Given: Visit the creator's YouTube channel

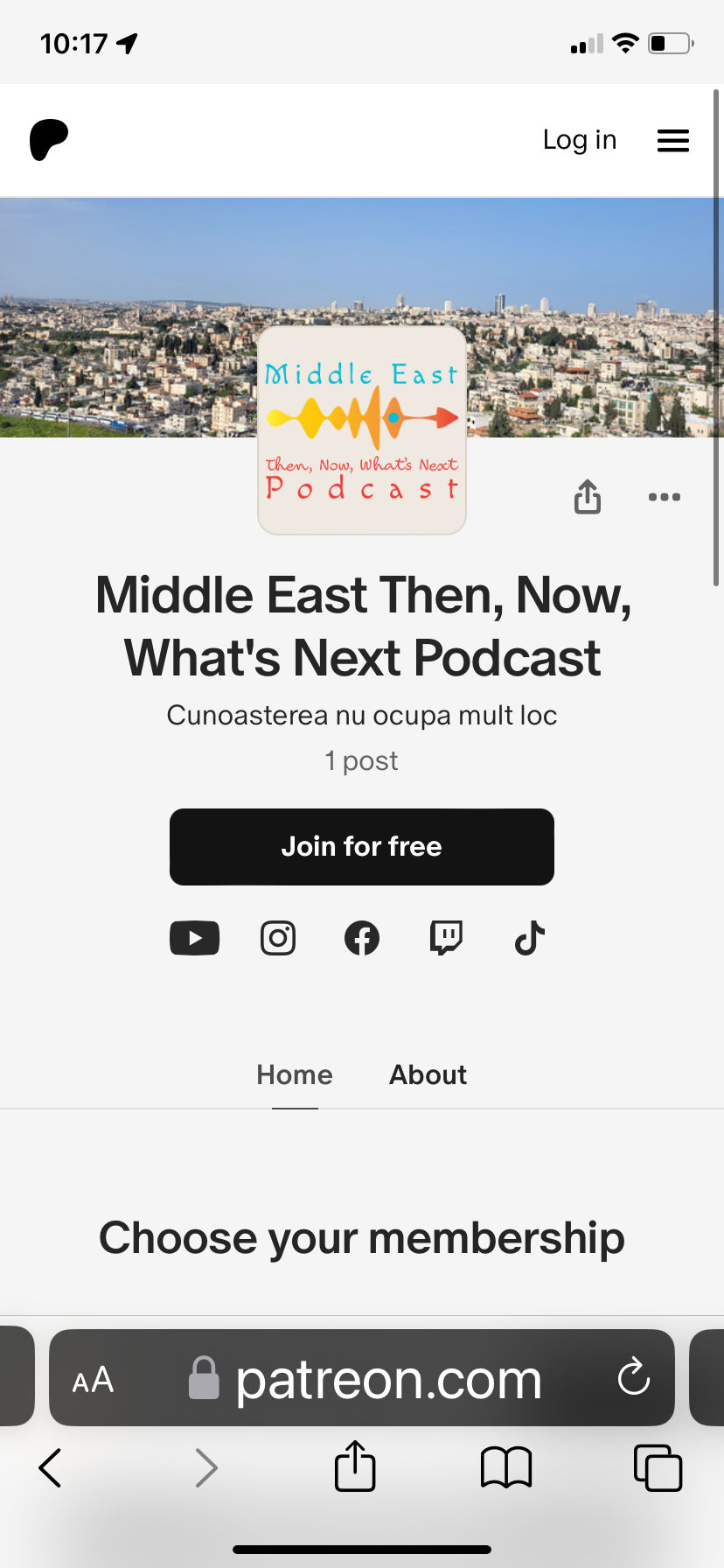Looking at the screenshot, I should pos(194,938).
